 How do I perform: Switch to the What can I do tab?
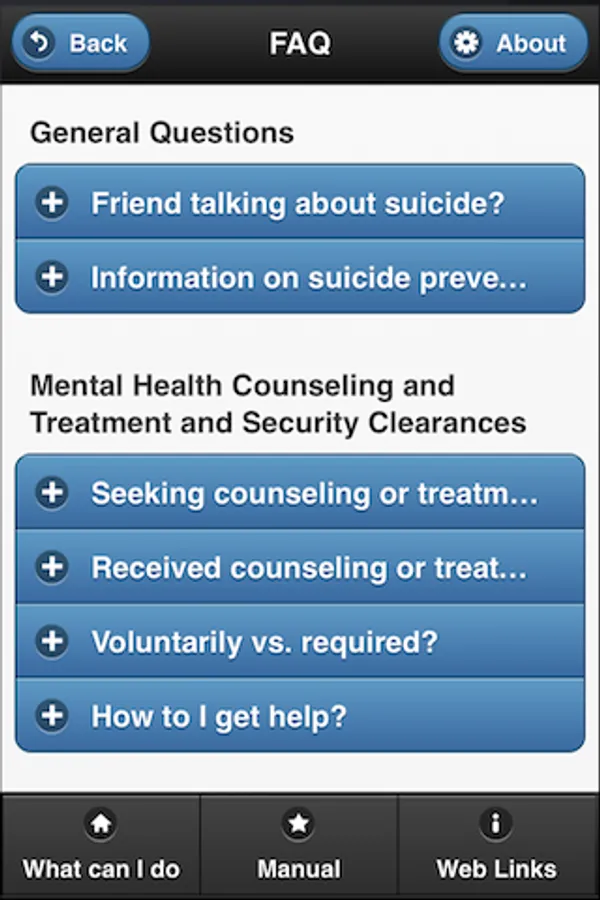[100, 847]
